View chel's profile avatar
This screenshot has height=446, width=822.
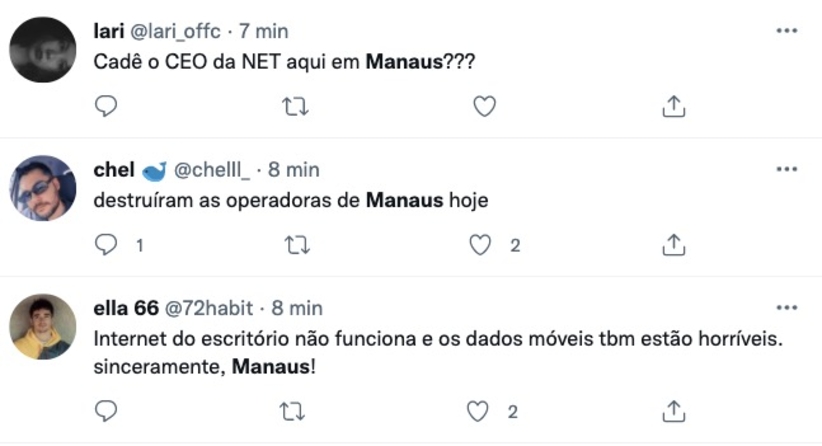click(x=43, y=188)
